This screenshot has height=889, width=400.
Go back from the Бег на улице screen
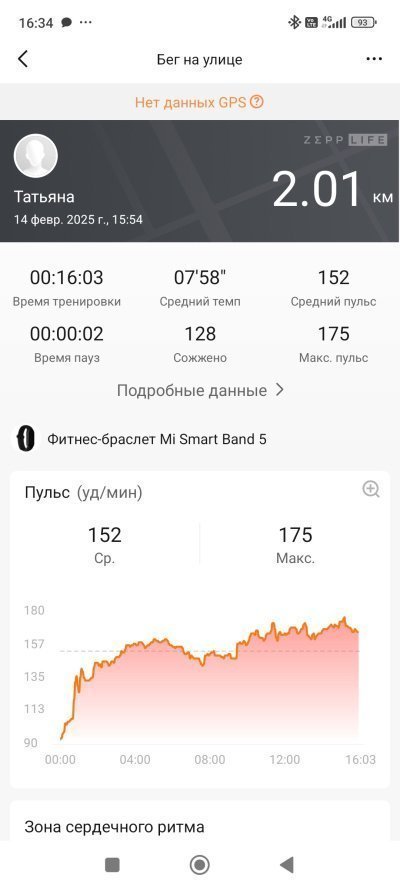[23, 59]
